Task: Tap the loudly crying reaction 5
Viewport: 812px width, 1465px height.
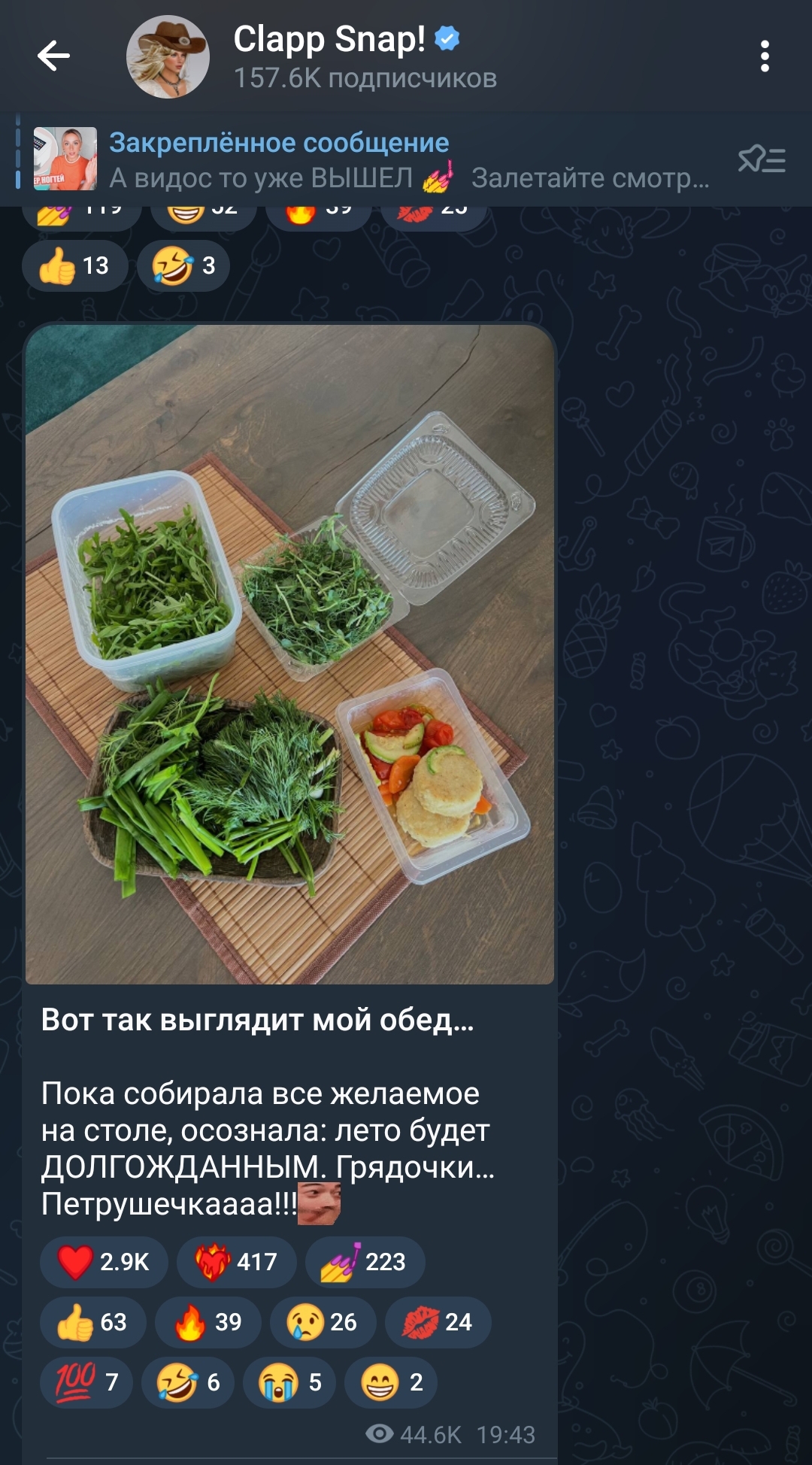Action: click(289, 1382)
